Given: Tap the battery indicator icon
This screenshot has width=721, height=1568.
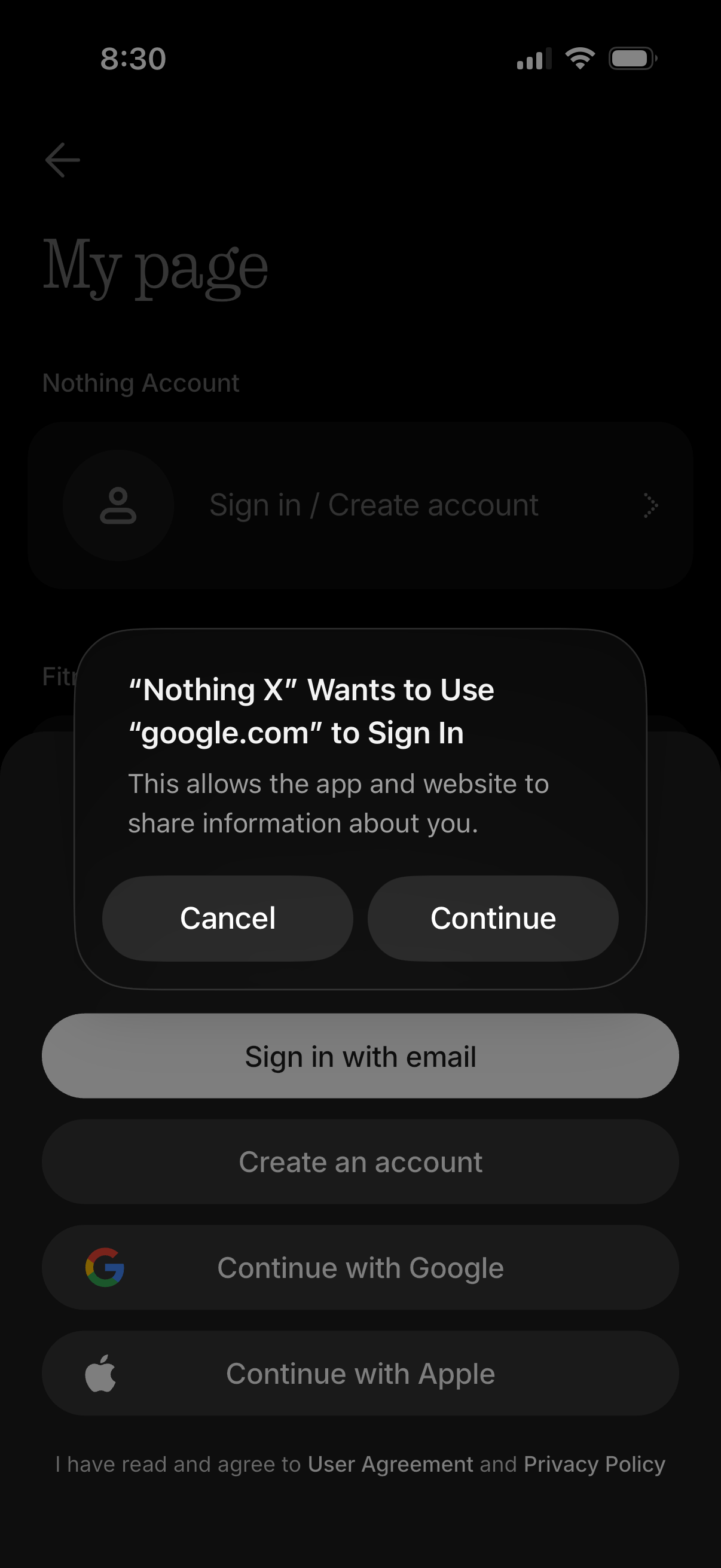Looking at the screenshot, I should pyautogui.click(x=630, y=58).
